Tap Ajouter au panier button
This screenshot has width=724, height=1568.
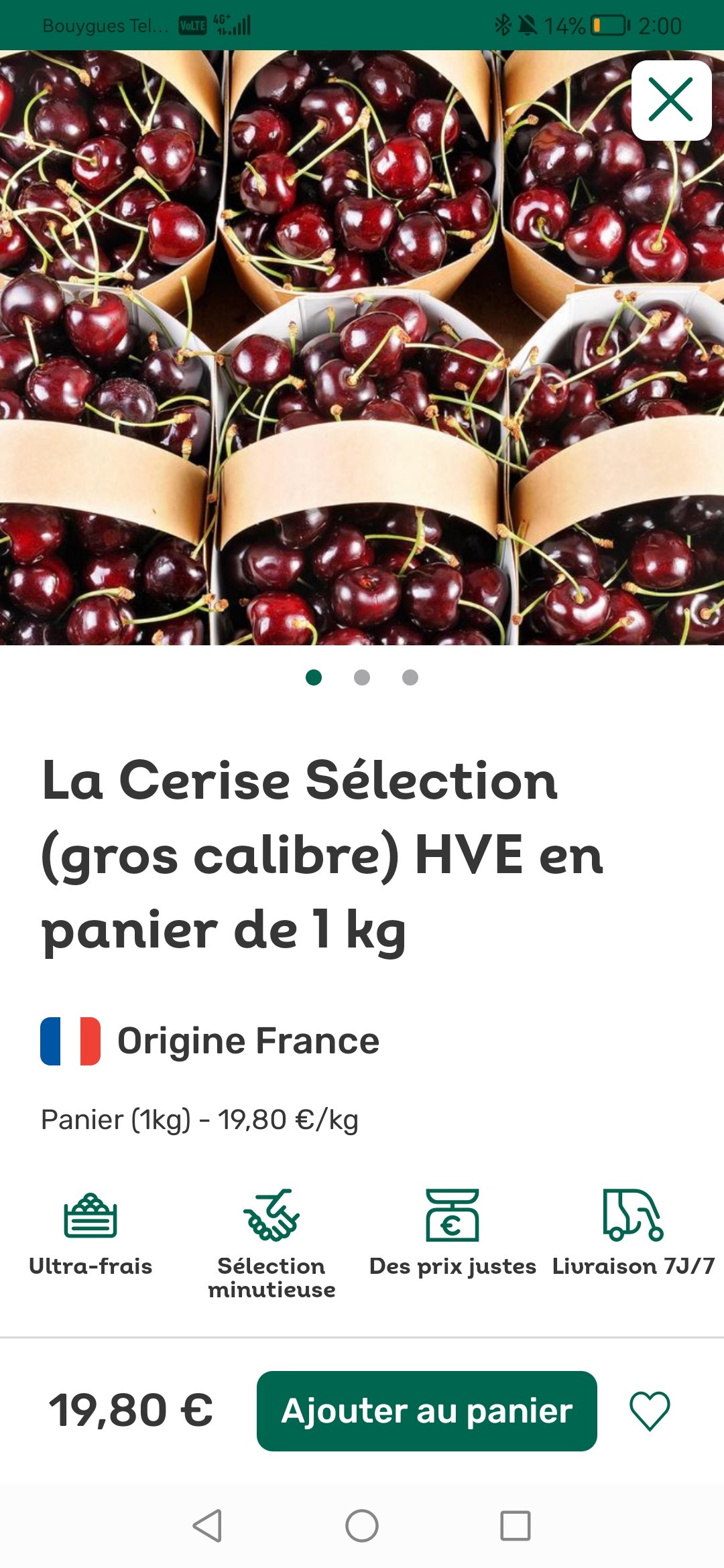click(x=426, y=1411)
